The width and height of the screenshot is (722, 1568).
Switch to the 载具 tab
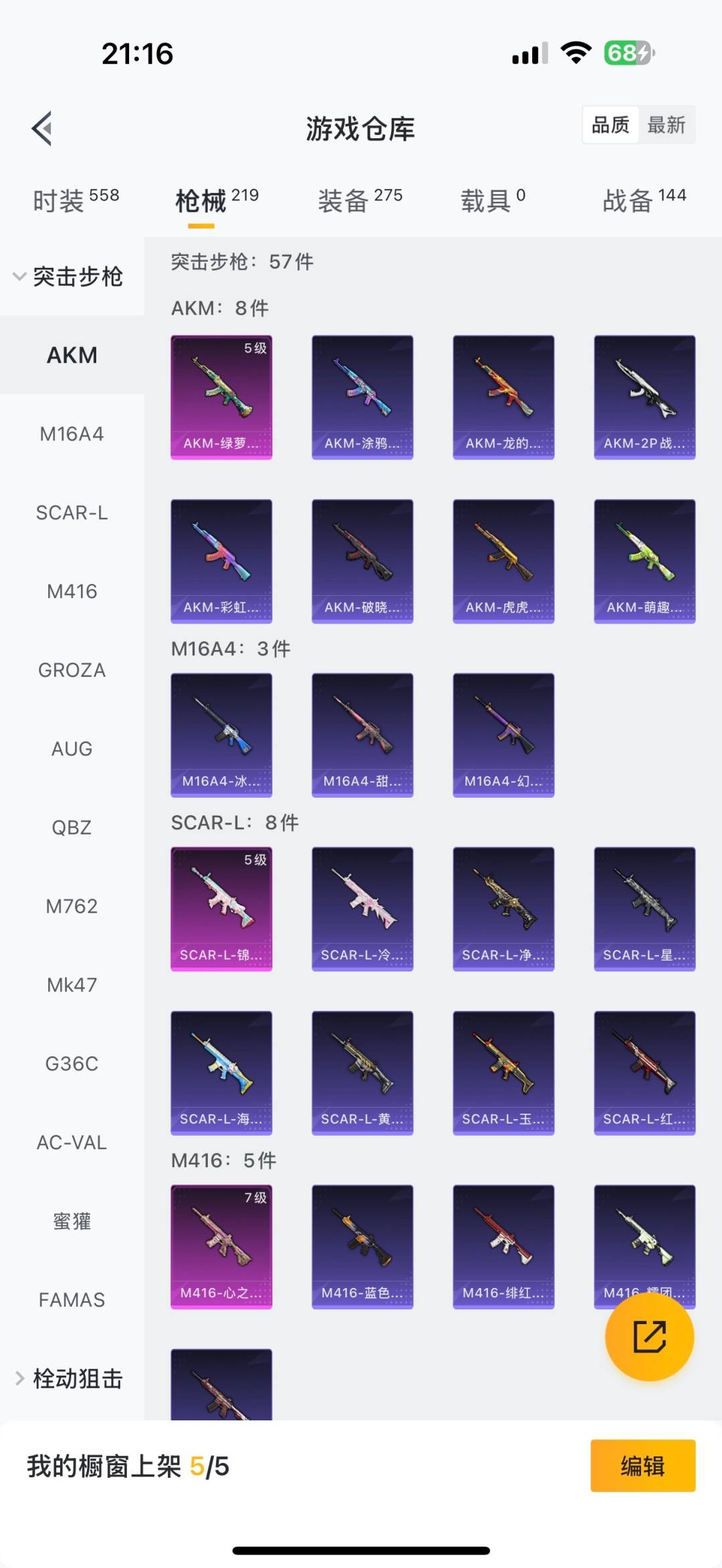pos(493,200)
